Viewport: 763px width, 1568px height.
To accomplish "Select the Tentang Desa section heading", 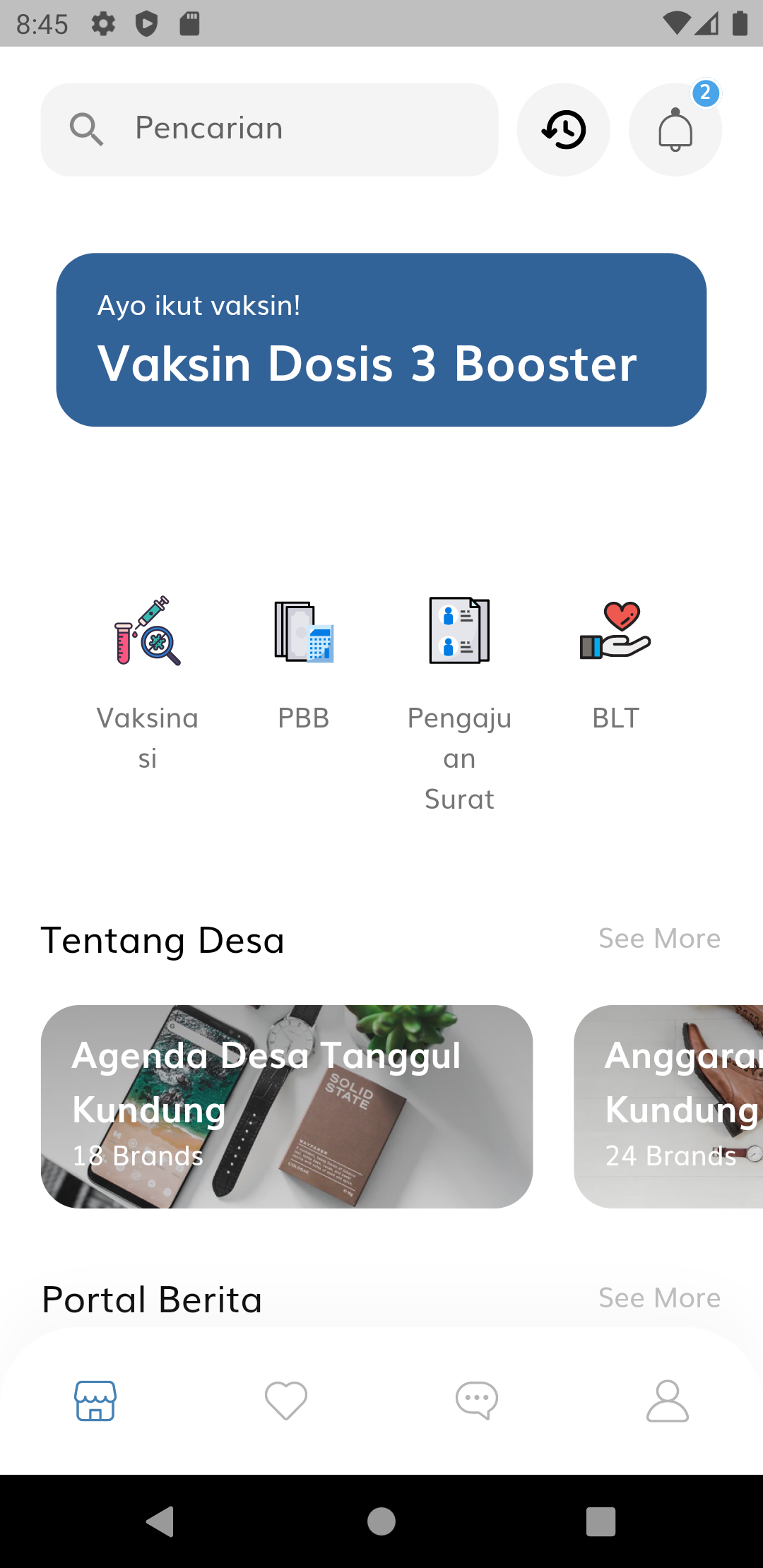I will coord(162,940).
